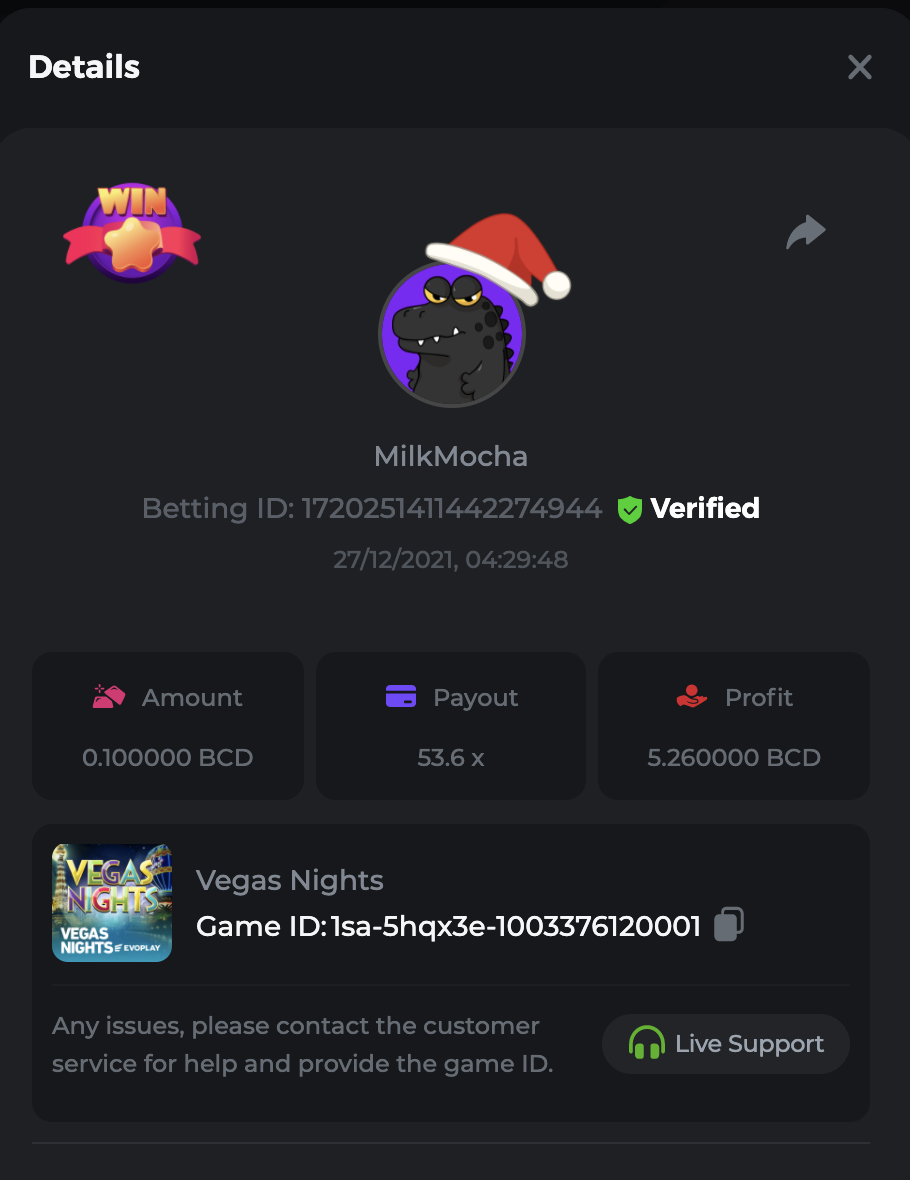This screenshot has height=1180, width=910.
Task: Copy the Game ID
Action: point(729,925)
